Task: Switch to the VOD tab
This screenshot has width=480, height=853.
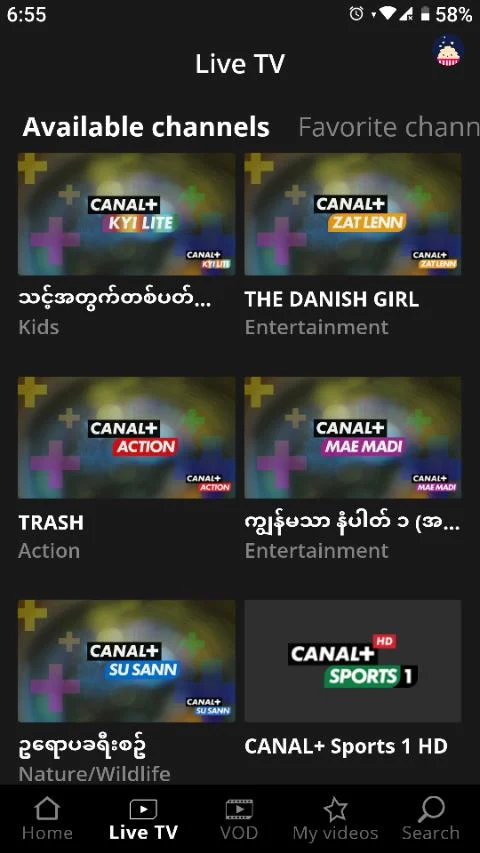Action: pos(239,819)
